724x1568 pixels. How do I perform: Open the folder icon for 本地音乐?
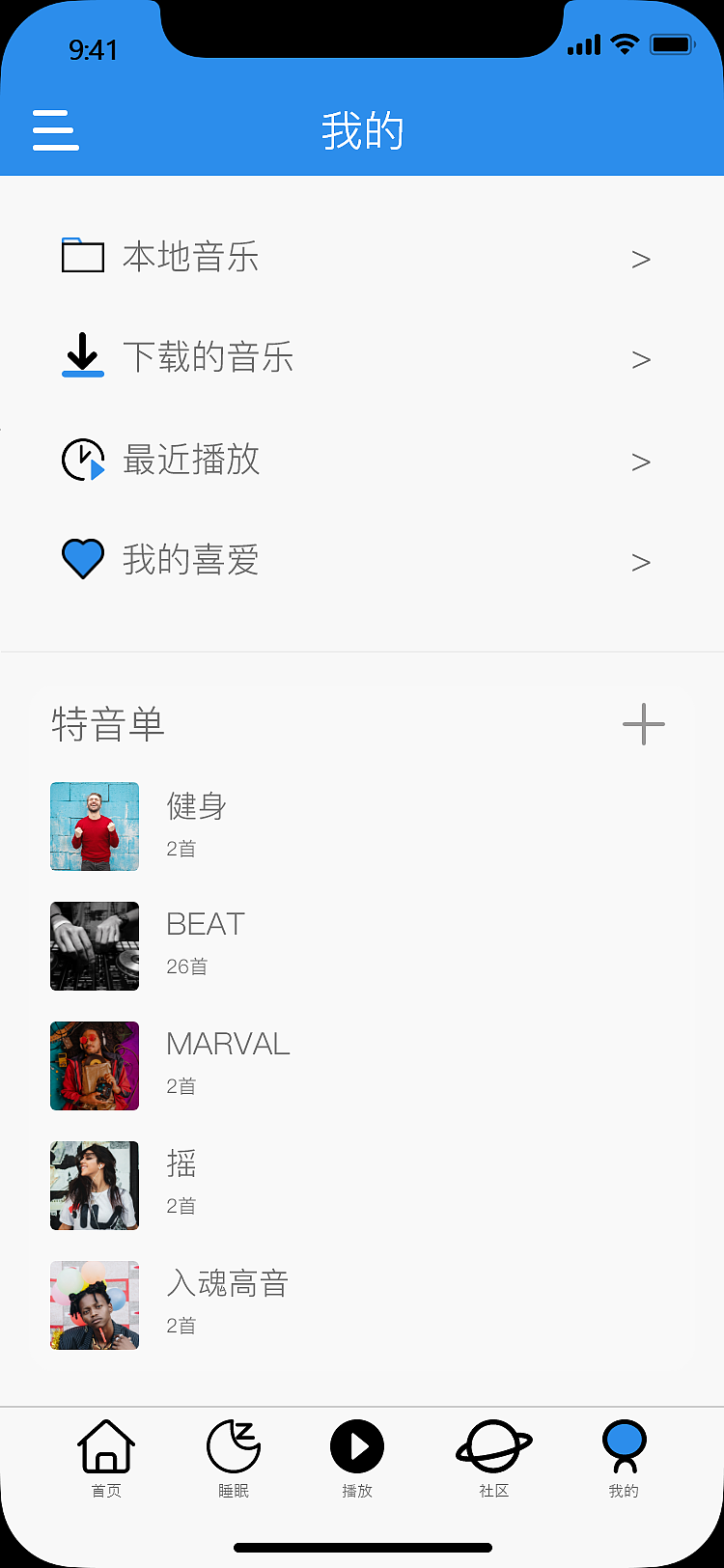point(82,257)
